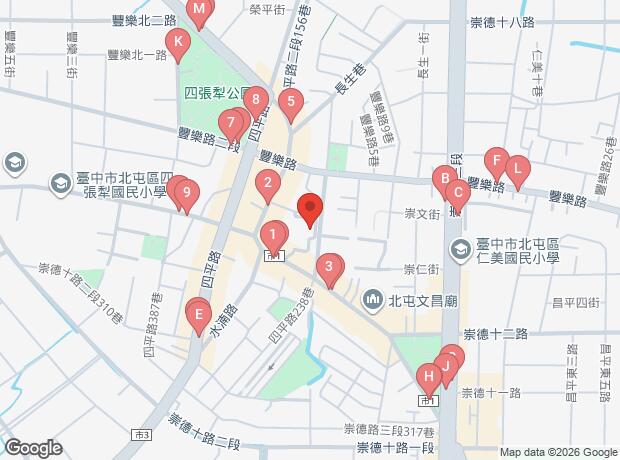Tap marker K beside the park
This screenshot has width=620, height=460.
pos(178,44)
